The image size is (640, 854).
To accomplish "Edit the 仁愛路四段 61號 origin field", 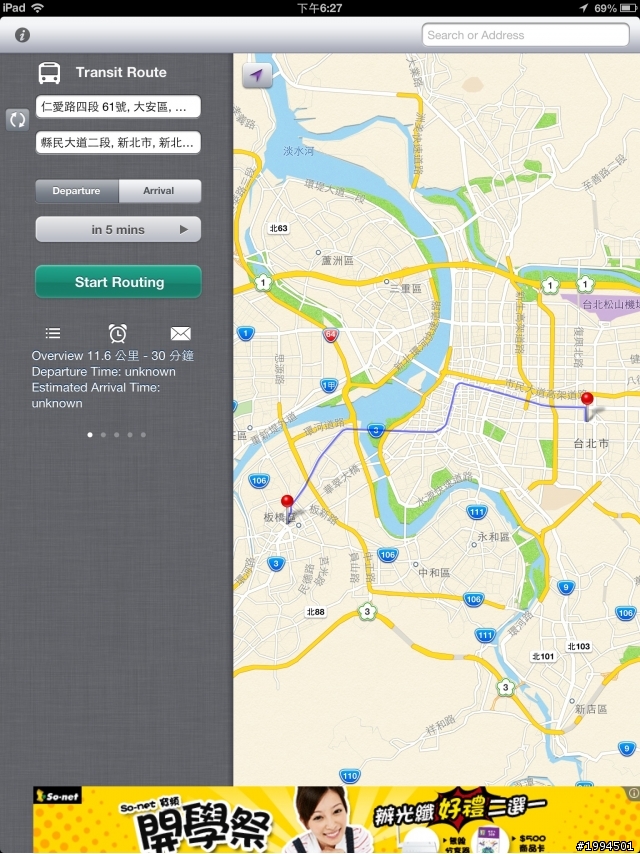I will coord(118,106).
